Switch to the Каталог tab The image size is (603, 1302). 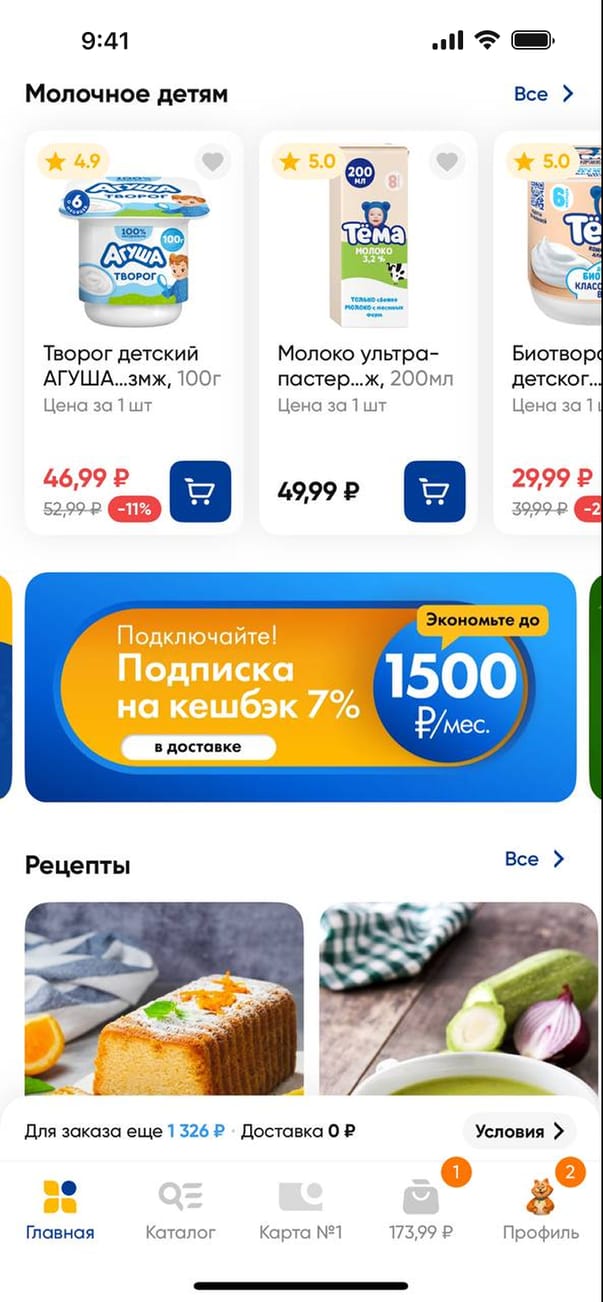(181, 1209)
